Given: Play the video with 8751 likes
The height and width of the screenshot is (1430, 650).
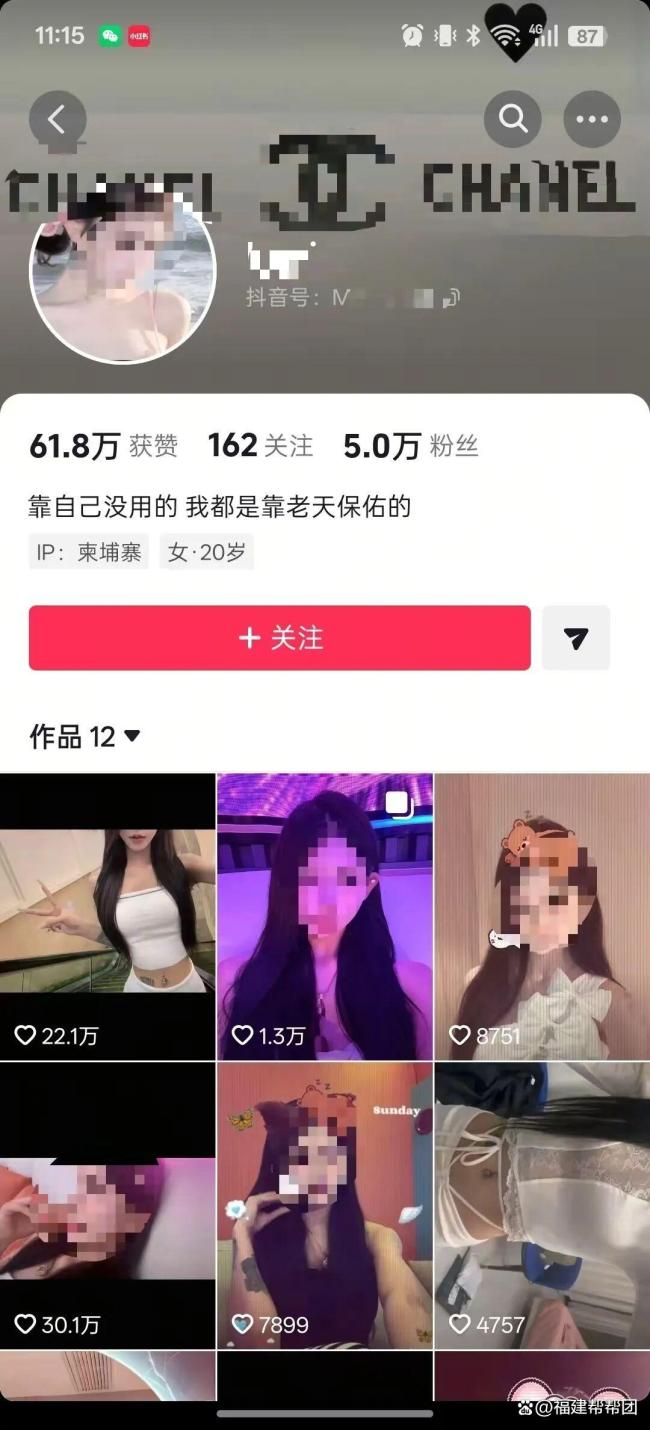Looking at the screenshot, I should tap(542, 915).
